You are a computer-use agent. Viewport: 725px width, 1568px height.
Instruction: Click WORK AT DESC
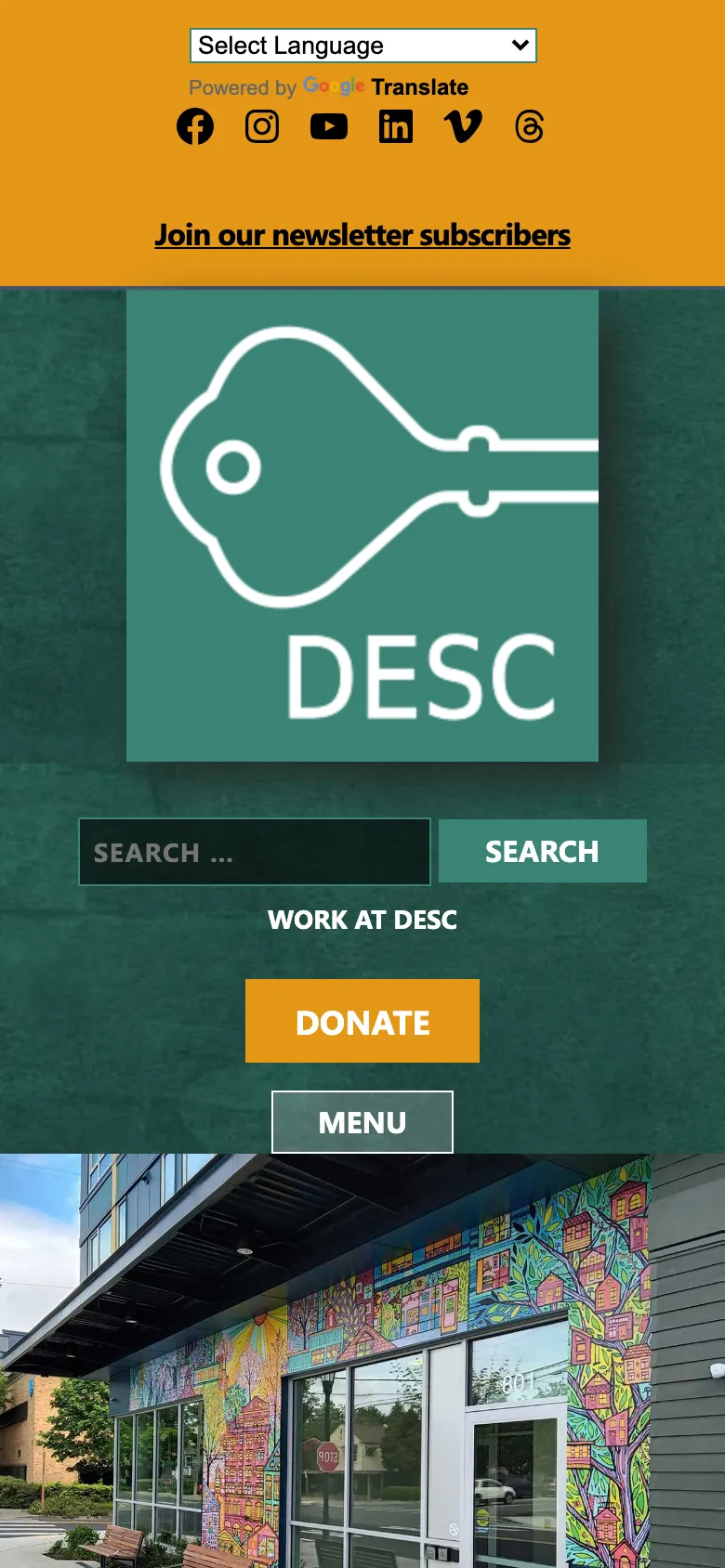tap(362, 921)
